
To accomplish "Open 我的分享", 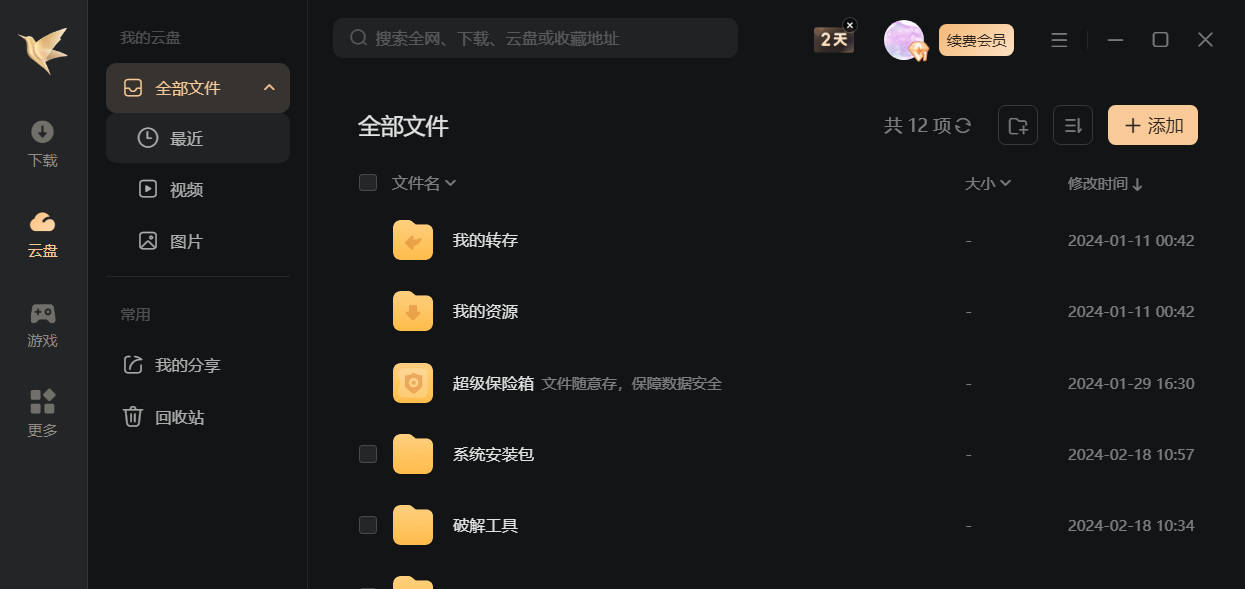I will [187, 365].
